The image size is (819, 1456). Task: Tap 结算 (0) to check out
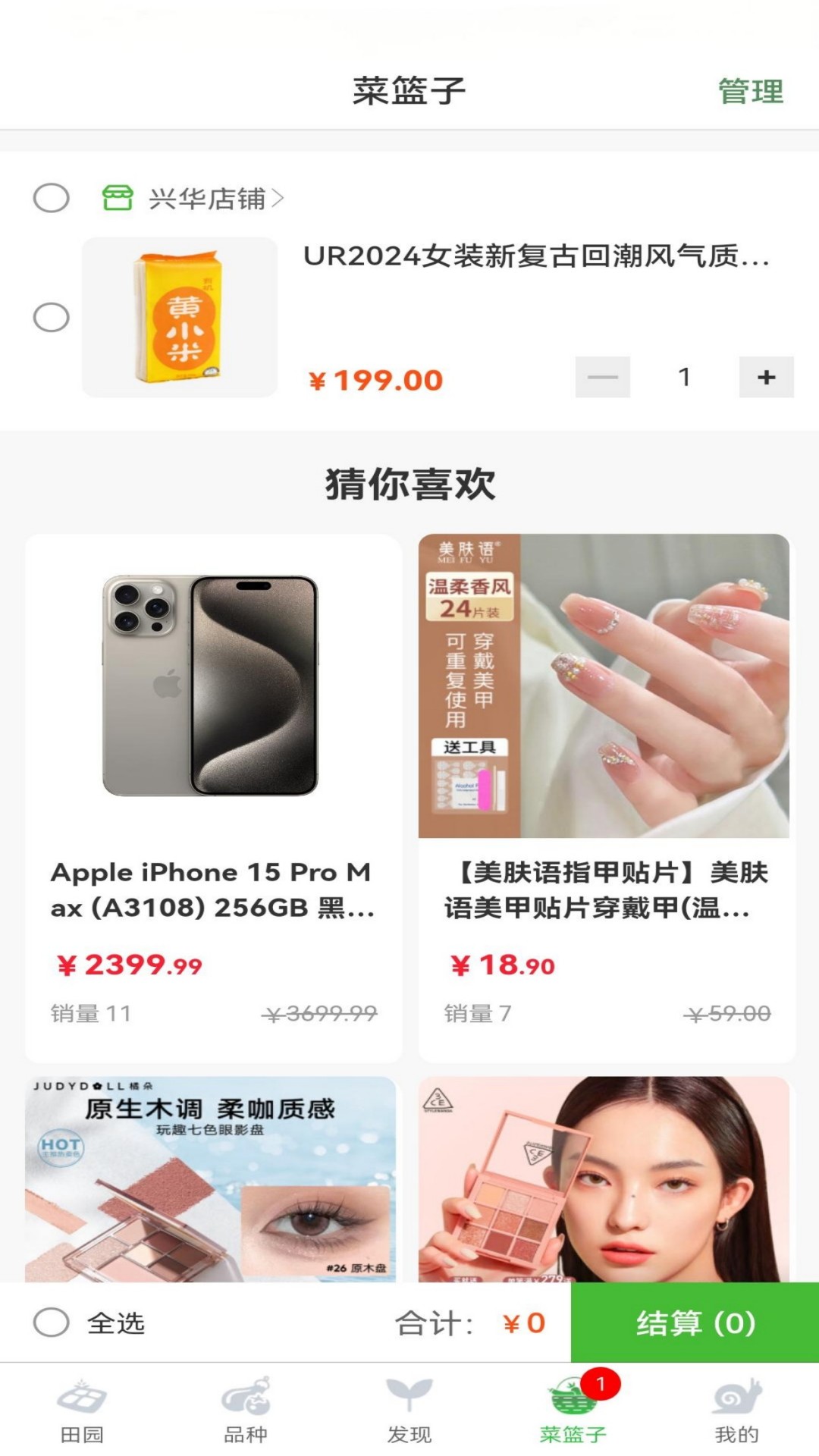pos(695,1323)
